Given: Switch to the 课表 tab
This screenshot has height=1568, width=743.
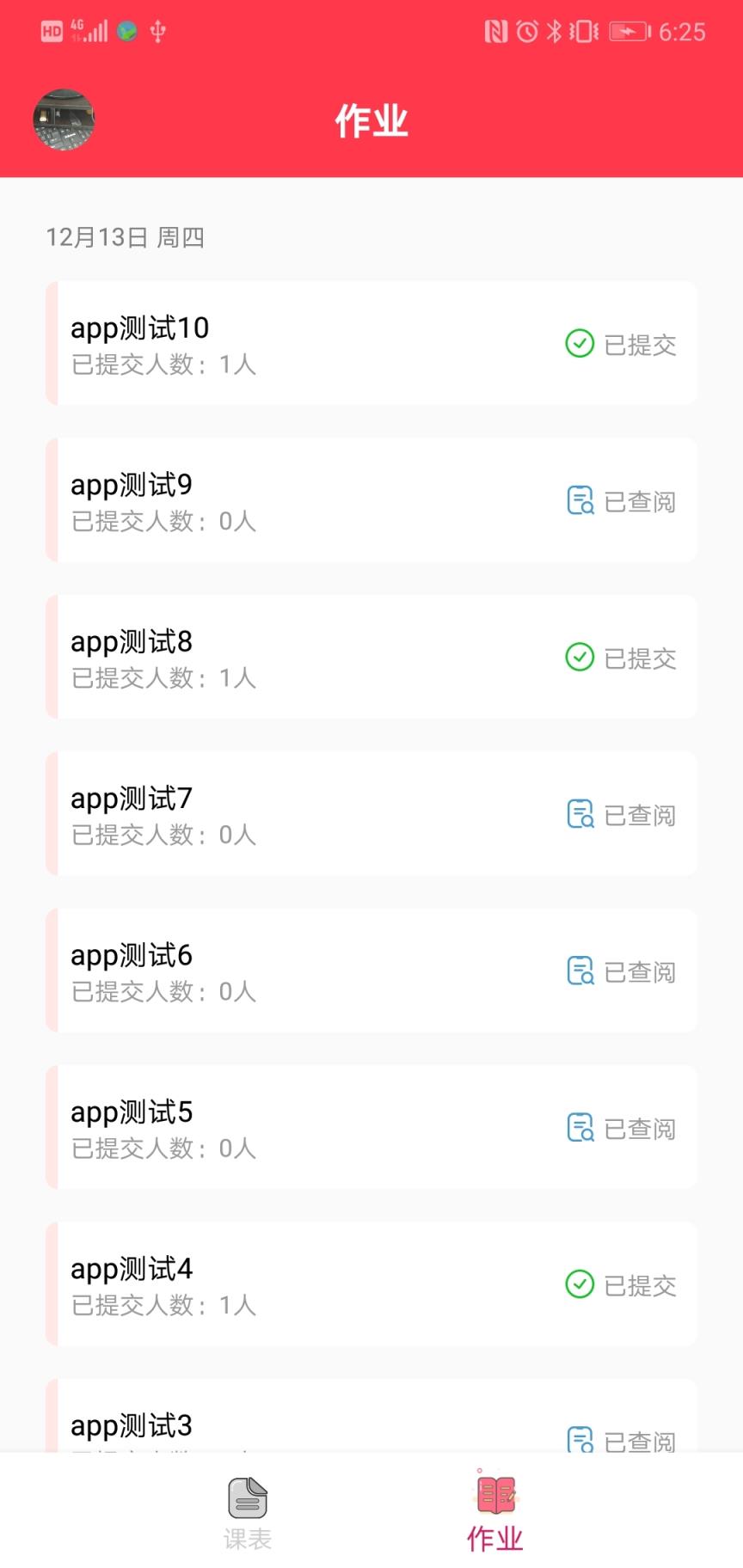Looking at the screenshot, I should (x=248, y=1513).
